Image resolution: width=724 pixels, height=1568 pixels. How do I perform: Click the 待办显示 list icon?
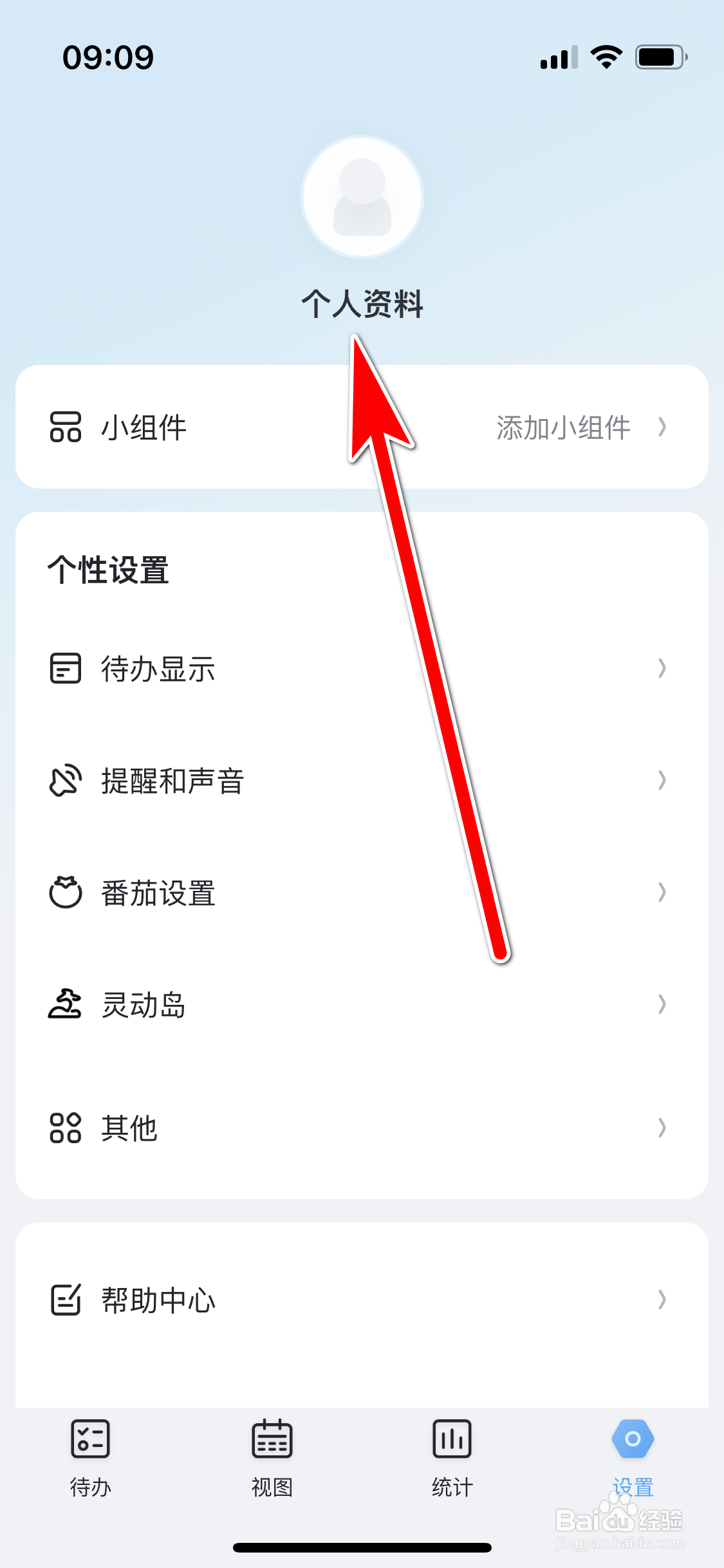point(65,669)
